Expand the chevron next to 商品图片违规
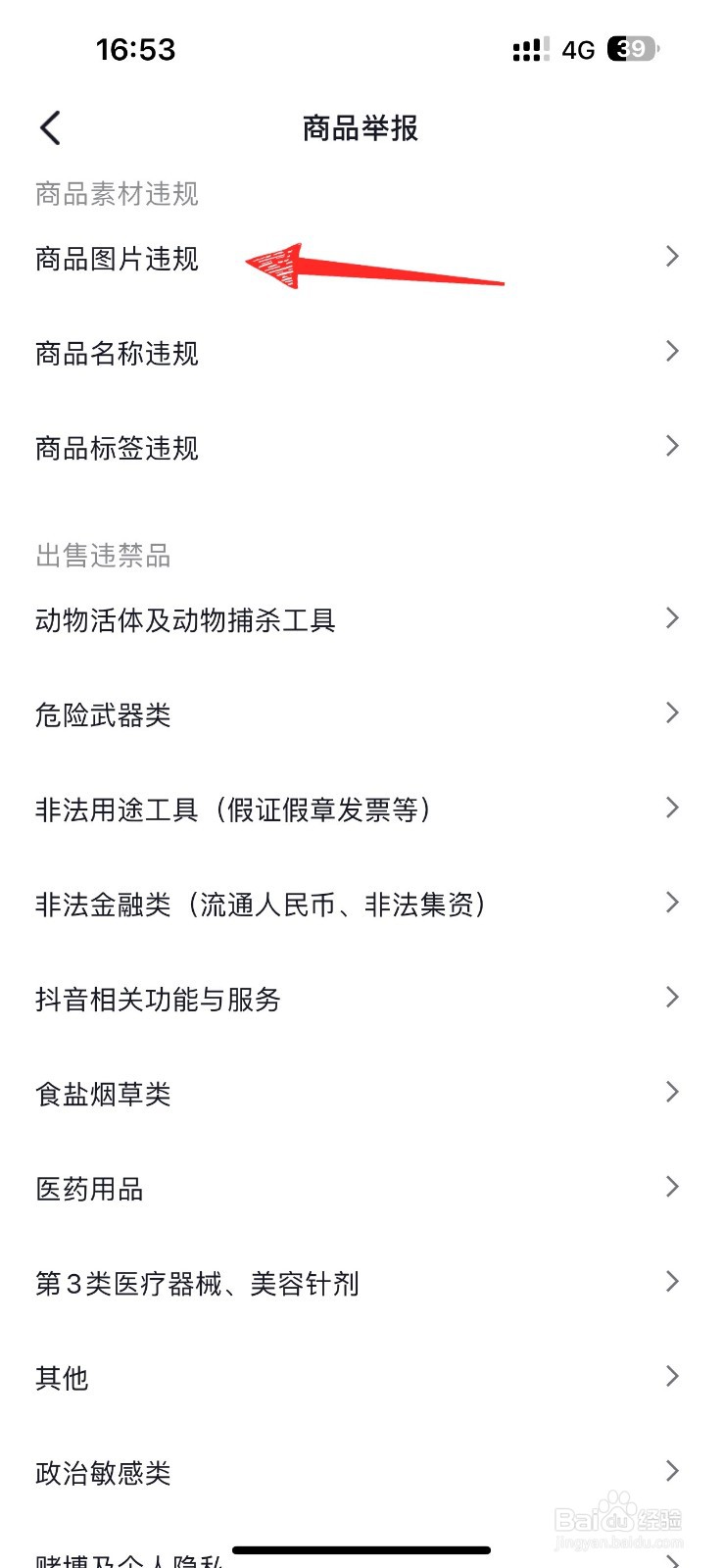723x1568 pixels. coord(672,256)
